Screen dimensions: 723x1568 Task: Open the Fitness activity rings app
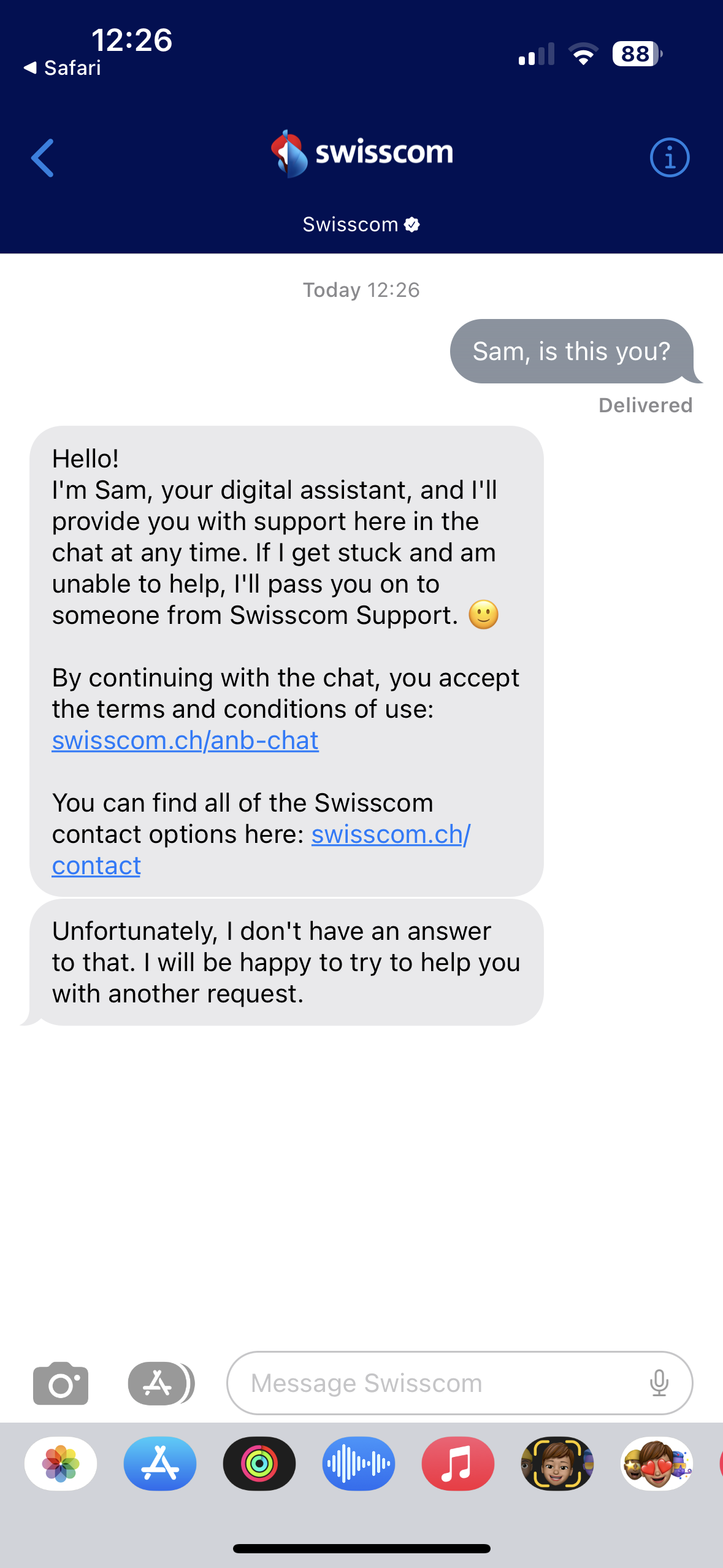259,1464
